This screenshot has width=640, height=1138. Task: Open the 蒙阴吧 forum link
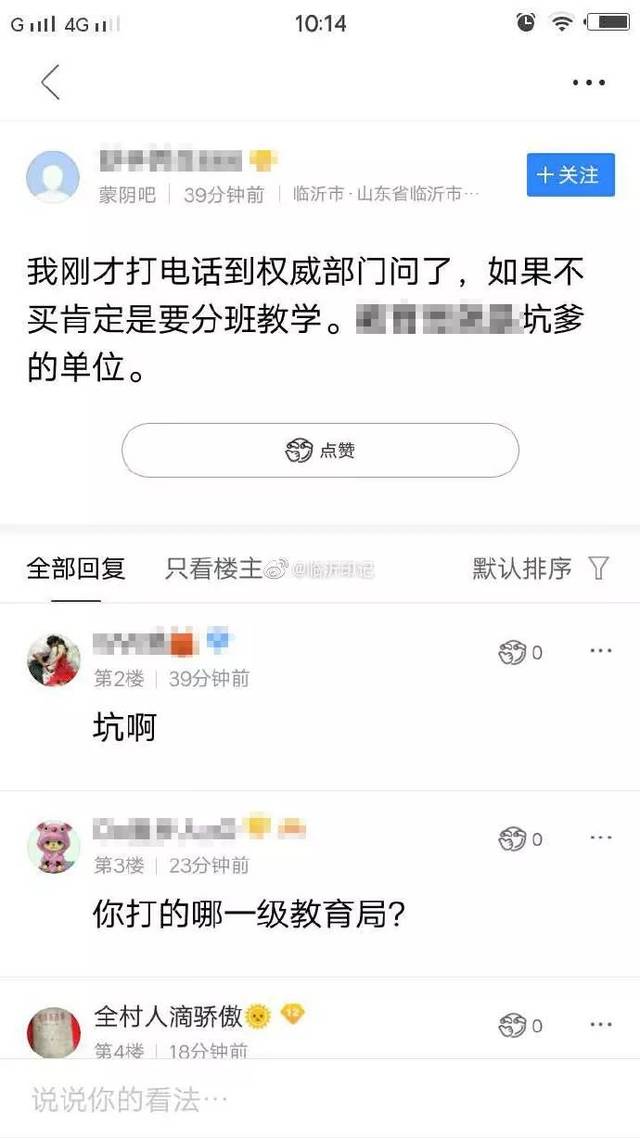click(x=127, y=195)
